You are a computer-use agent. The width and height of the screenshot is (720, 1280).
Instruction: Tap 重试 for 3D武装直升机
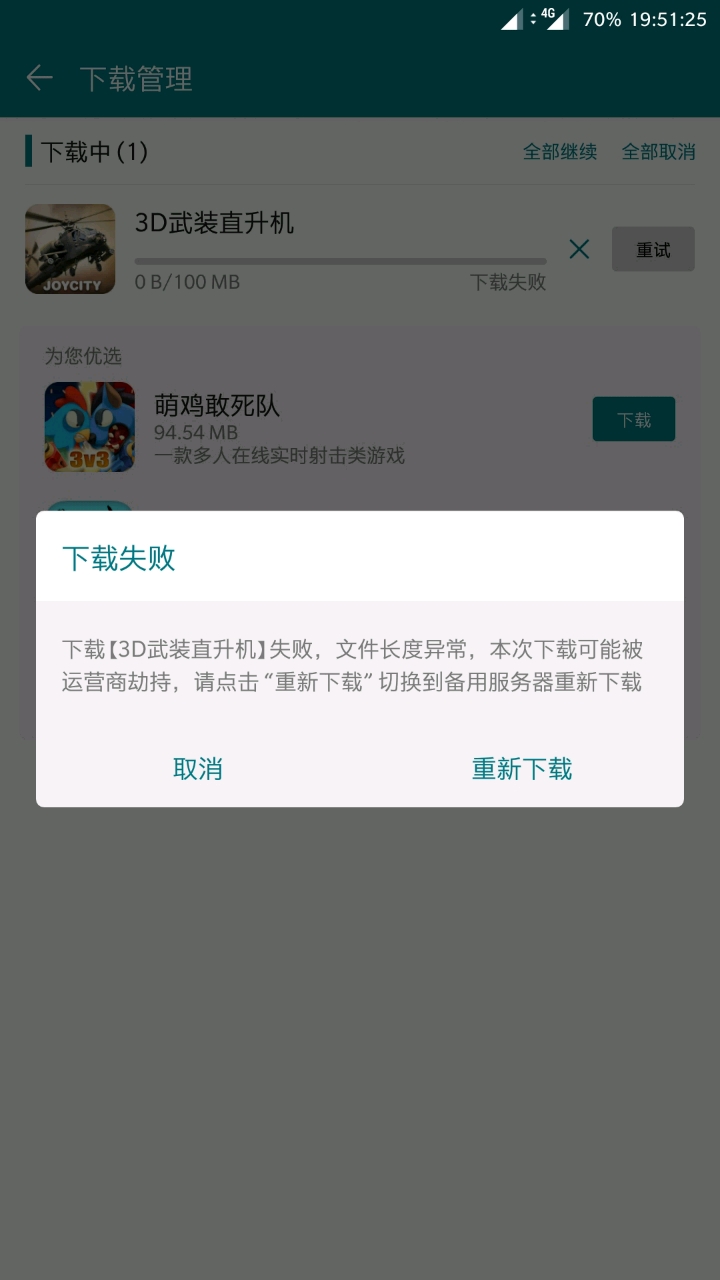653,249
